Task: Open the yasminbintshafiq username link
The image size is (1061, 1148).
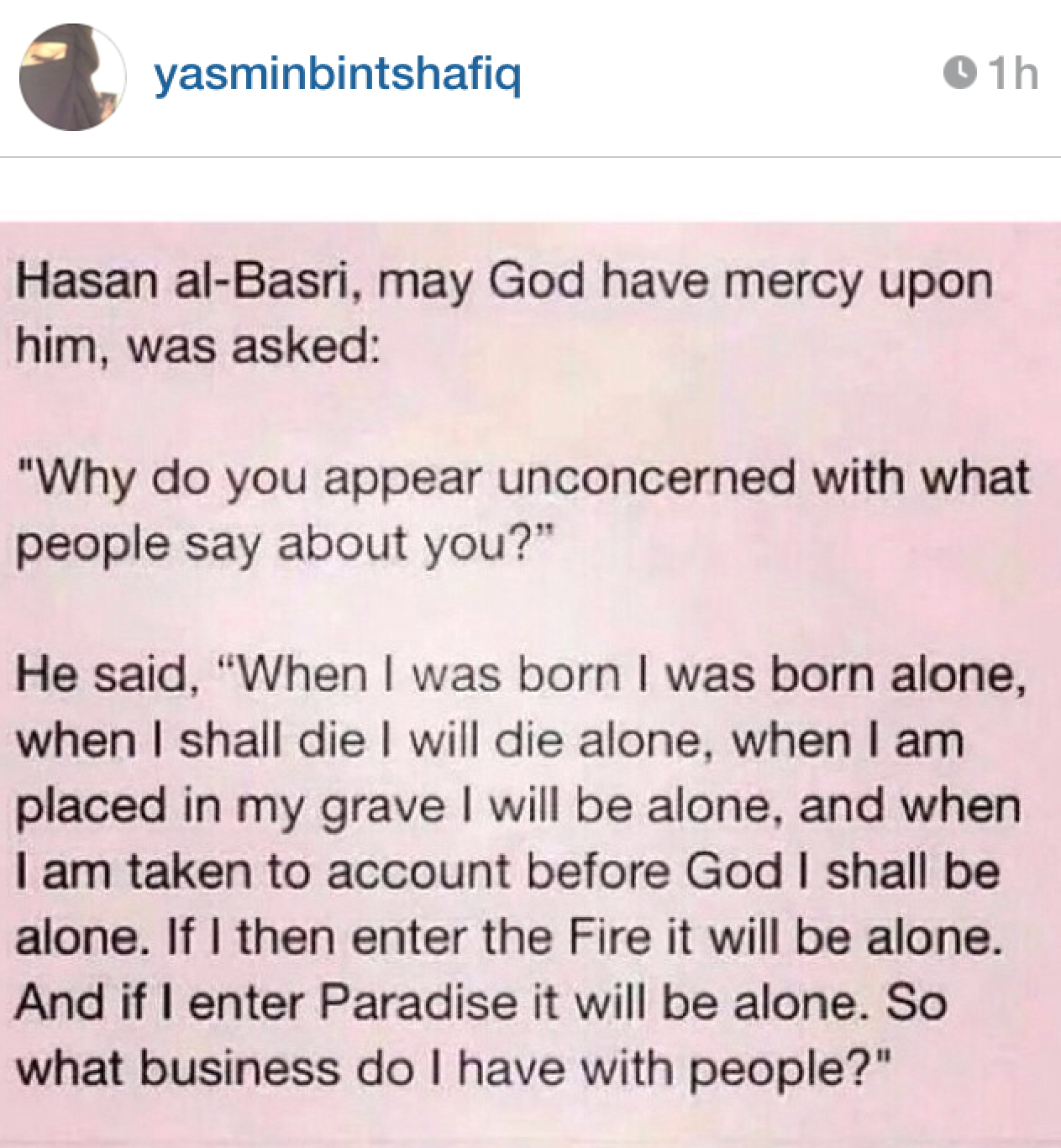Action: click(338, 74)
